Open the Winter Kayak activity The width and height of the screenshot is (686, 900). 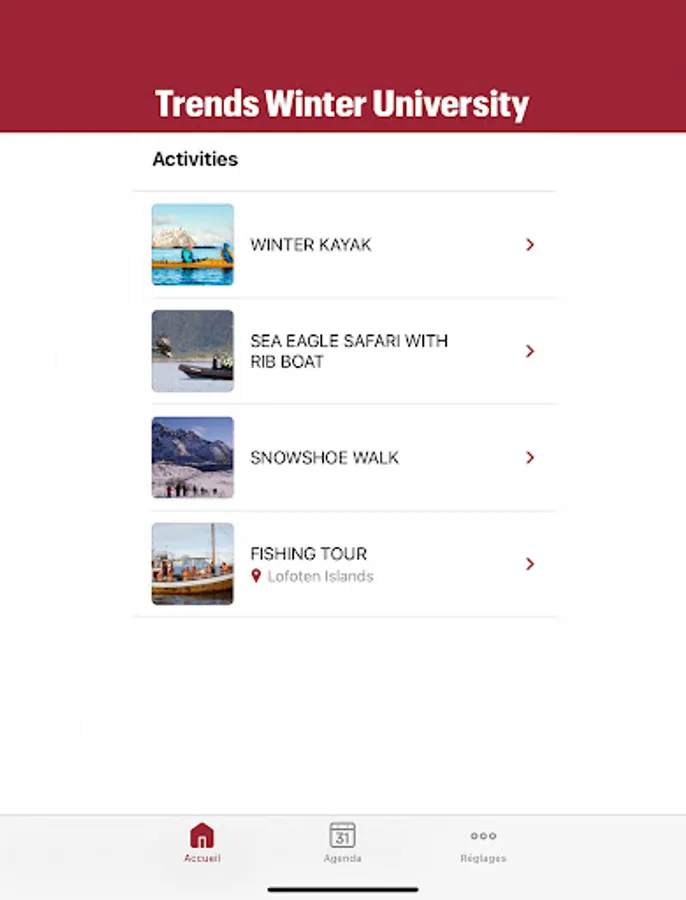344,245
